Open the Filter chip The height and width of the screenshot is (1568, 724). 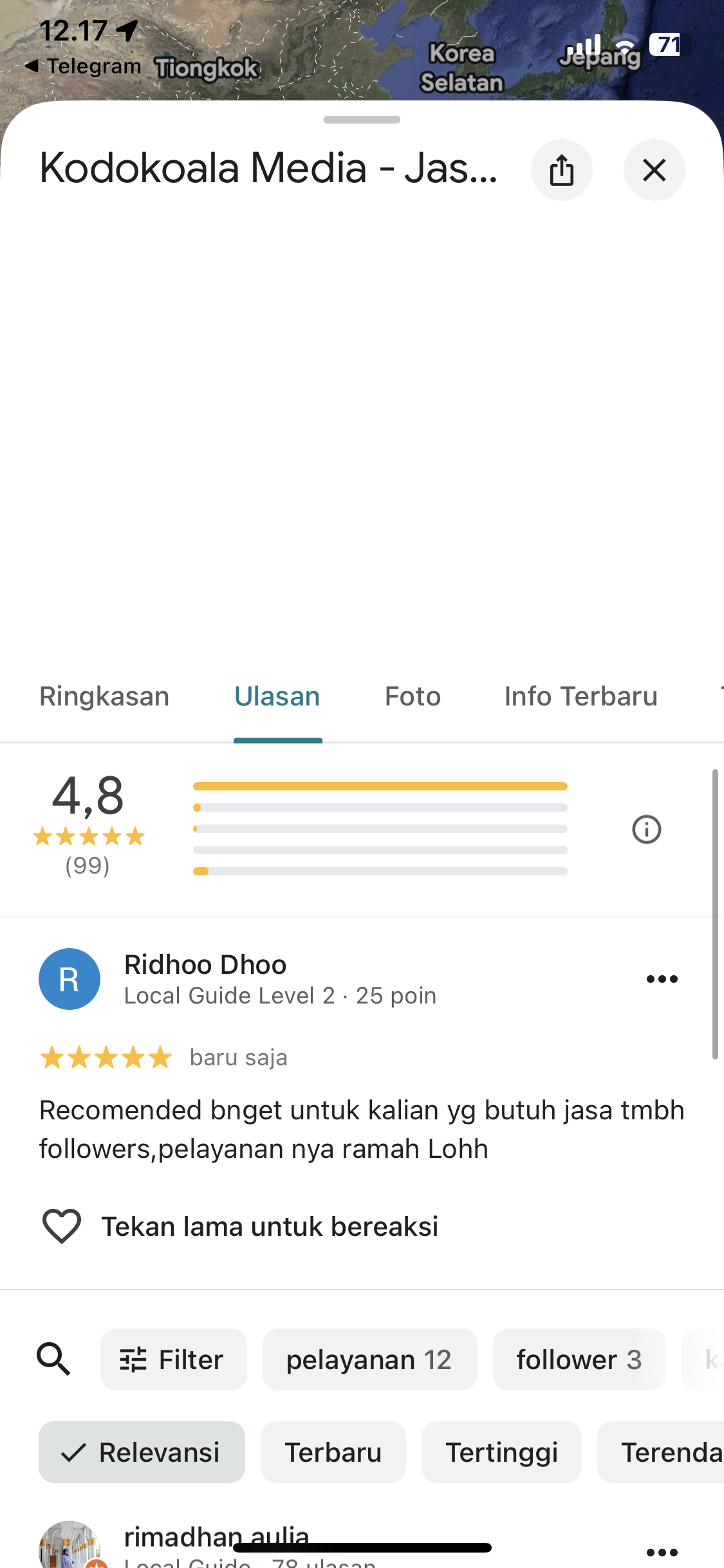173,1359
